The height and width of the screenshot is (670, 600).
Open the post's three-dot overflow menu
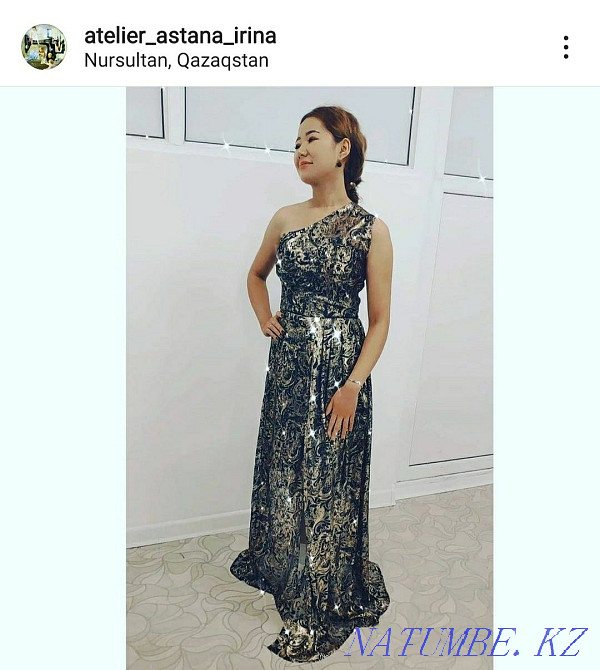[566, 47]
